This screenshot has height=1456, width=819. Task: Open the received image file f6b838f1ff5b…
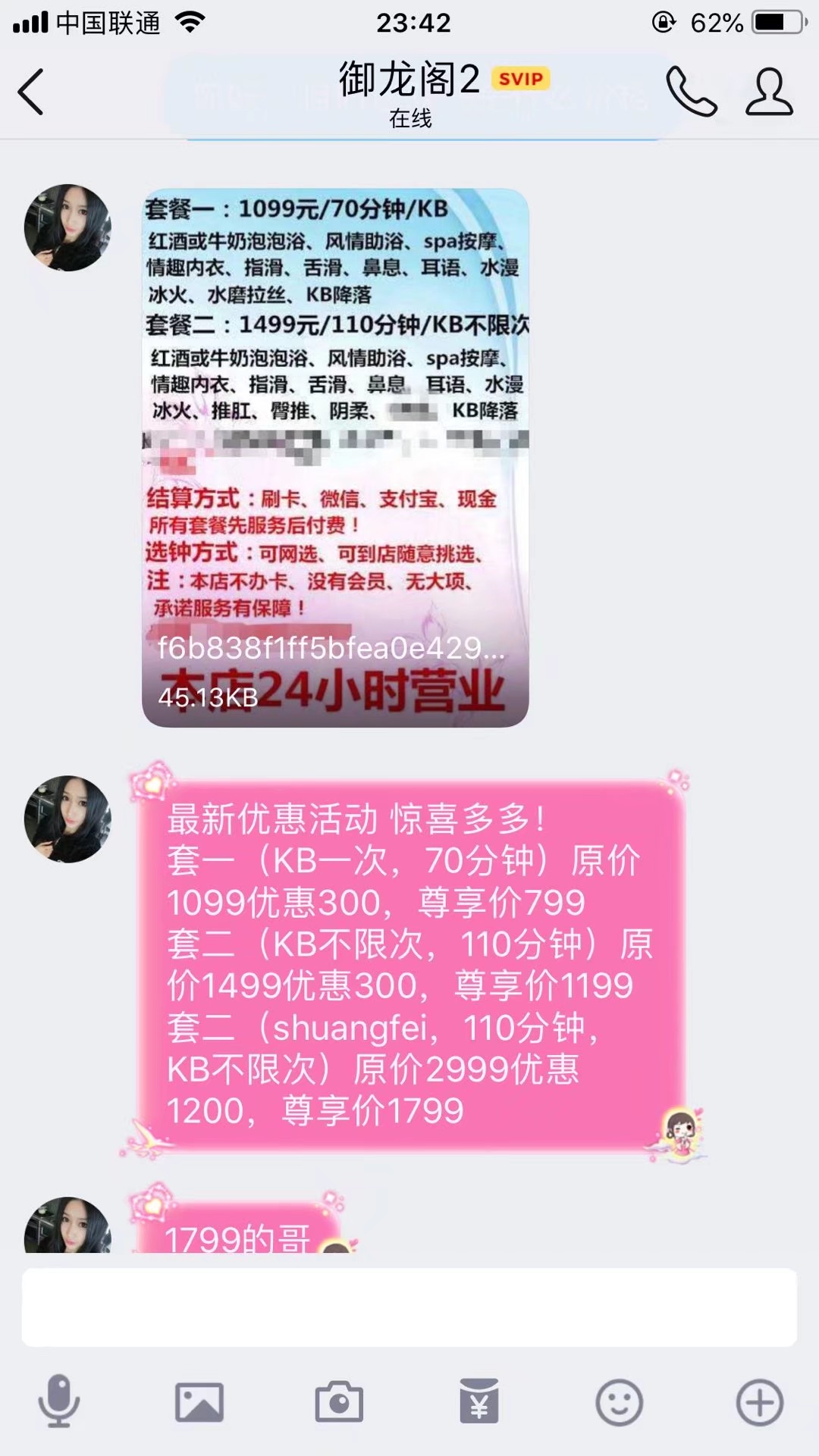[x=335, y=458]
